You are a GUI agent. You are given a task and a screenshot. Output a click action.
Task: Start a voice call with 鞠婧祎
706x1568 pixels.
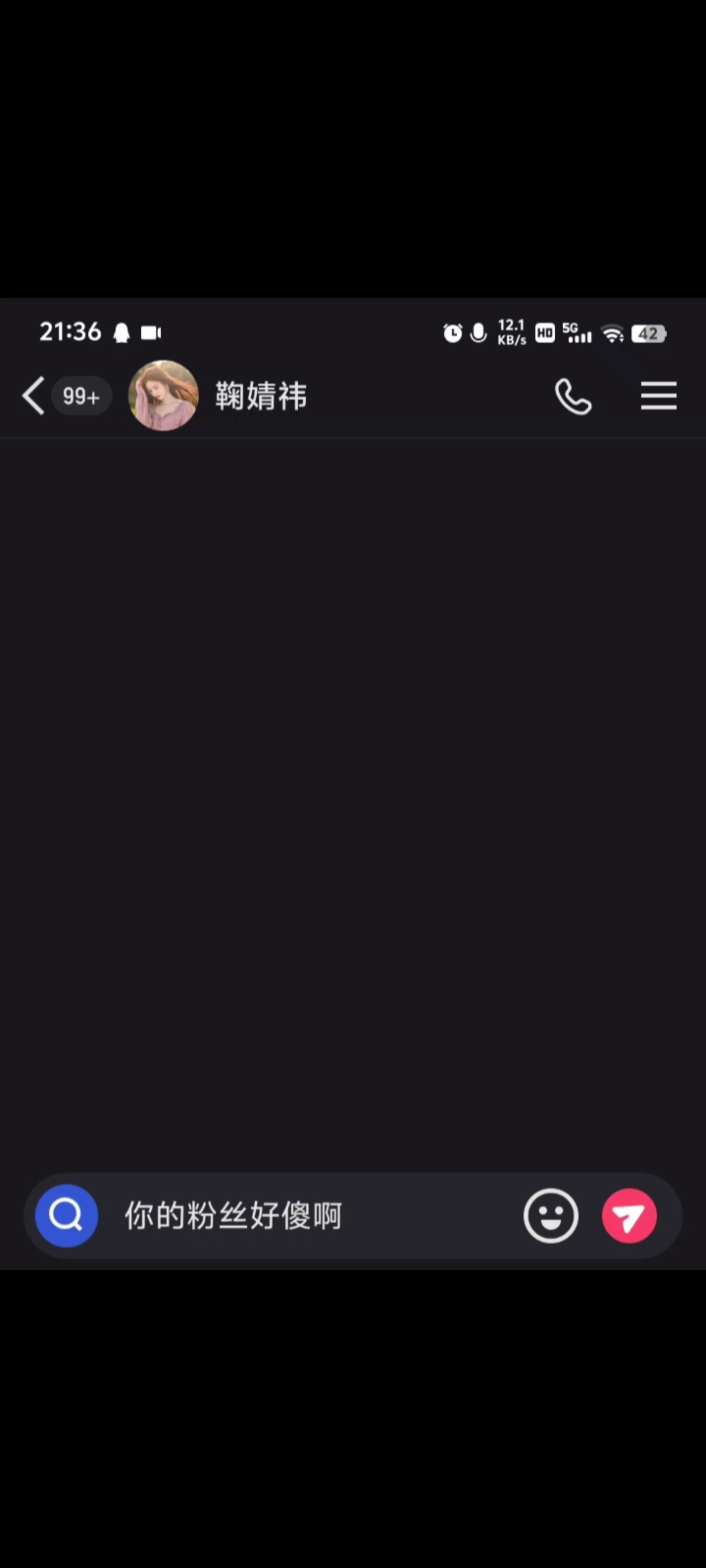(x=572, y=396)
